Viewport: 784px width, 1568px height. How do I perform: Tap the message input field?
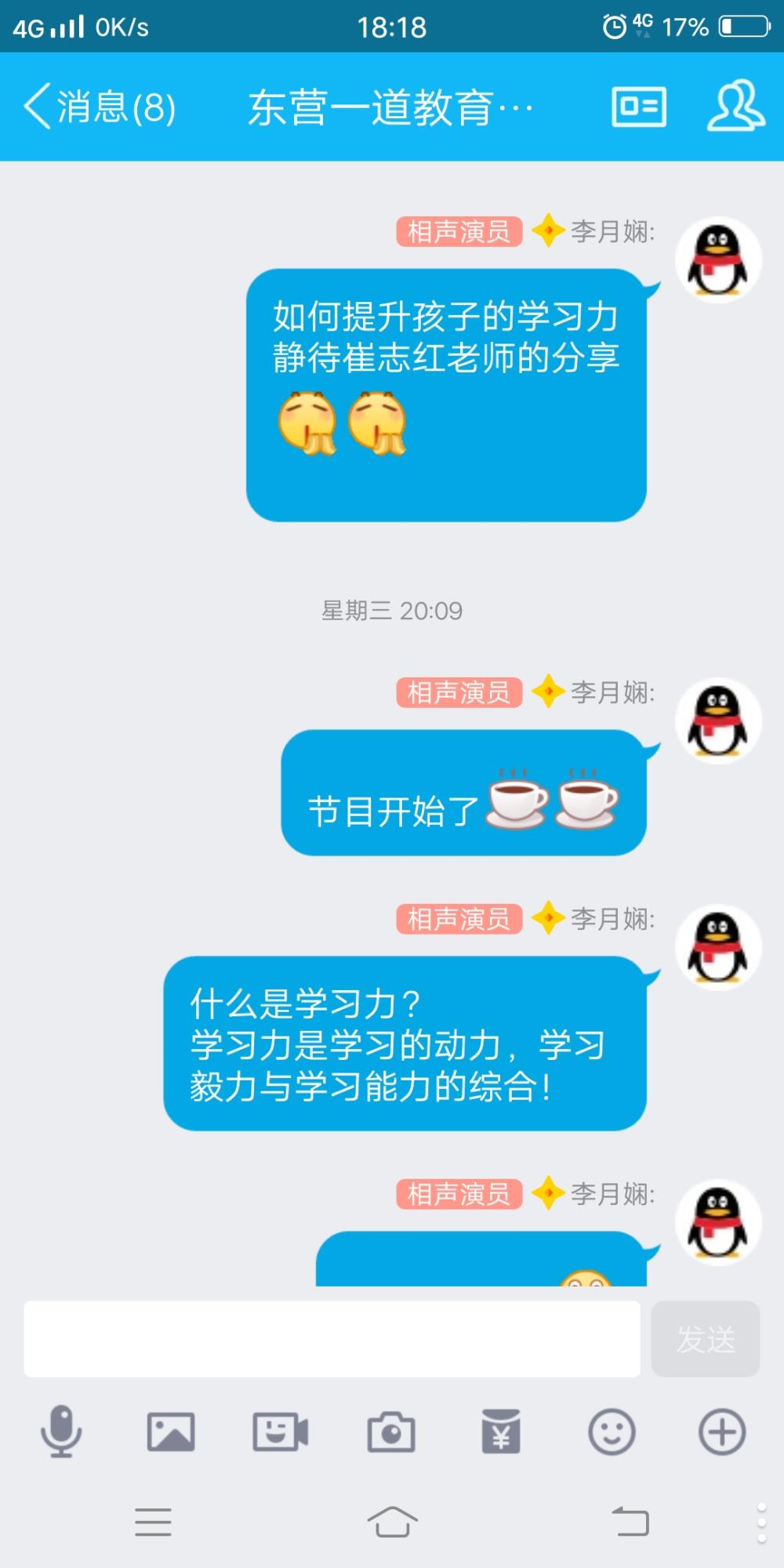click(x=332, y=1339)
